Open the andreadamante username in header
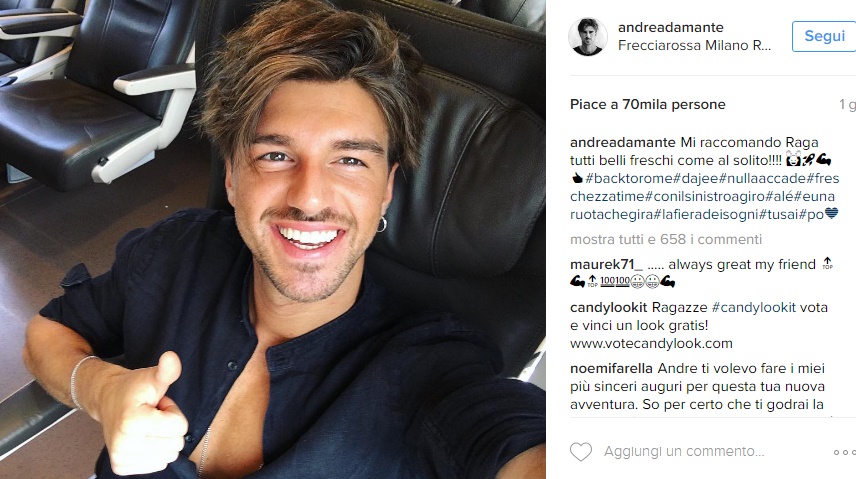The image size is (856, 479). (x=670, y=27)
